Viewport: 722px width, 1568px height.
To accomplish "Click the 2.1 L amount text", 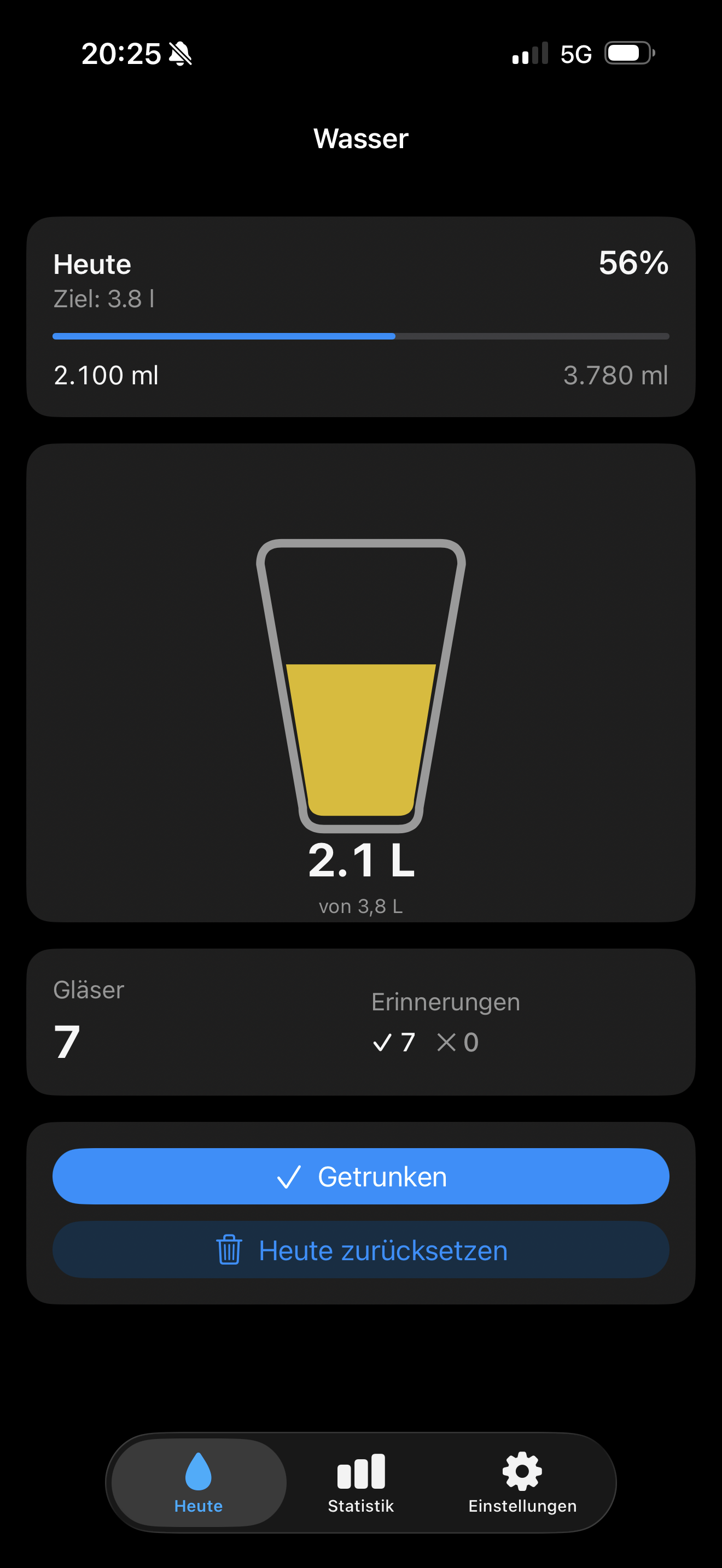I will pyautogui.click(x=360, y=860).
